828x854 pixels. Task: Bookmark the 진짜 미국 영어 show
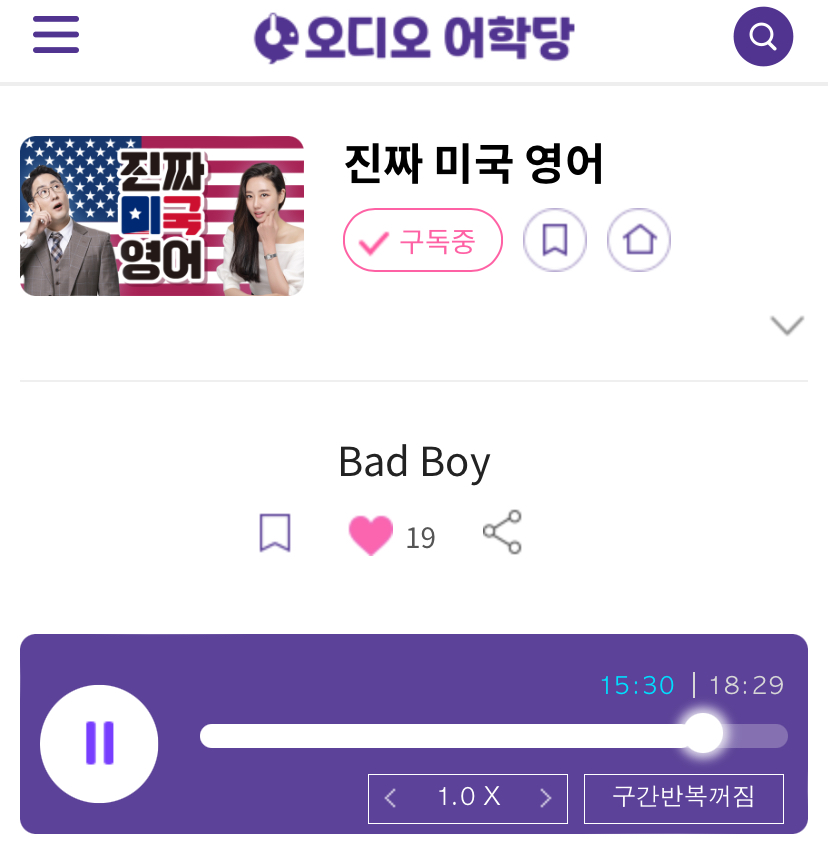click(x=555, y=240)
